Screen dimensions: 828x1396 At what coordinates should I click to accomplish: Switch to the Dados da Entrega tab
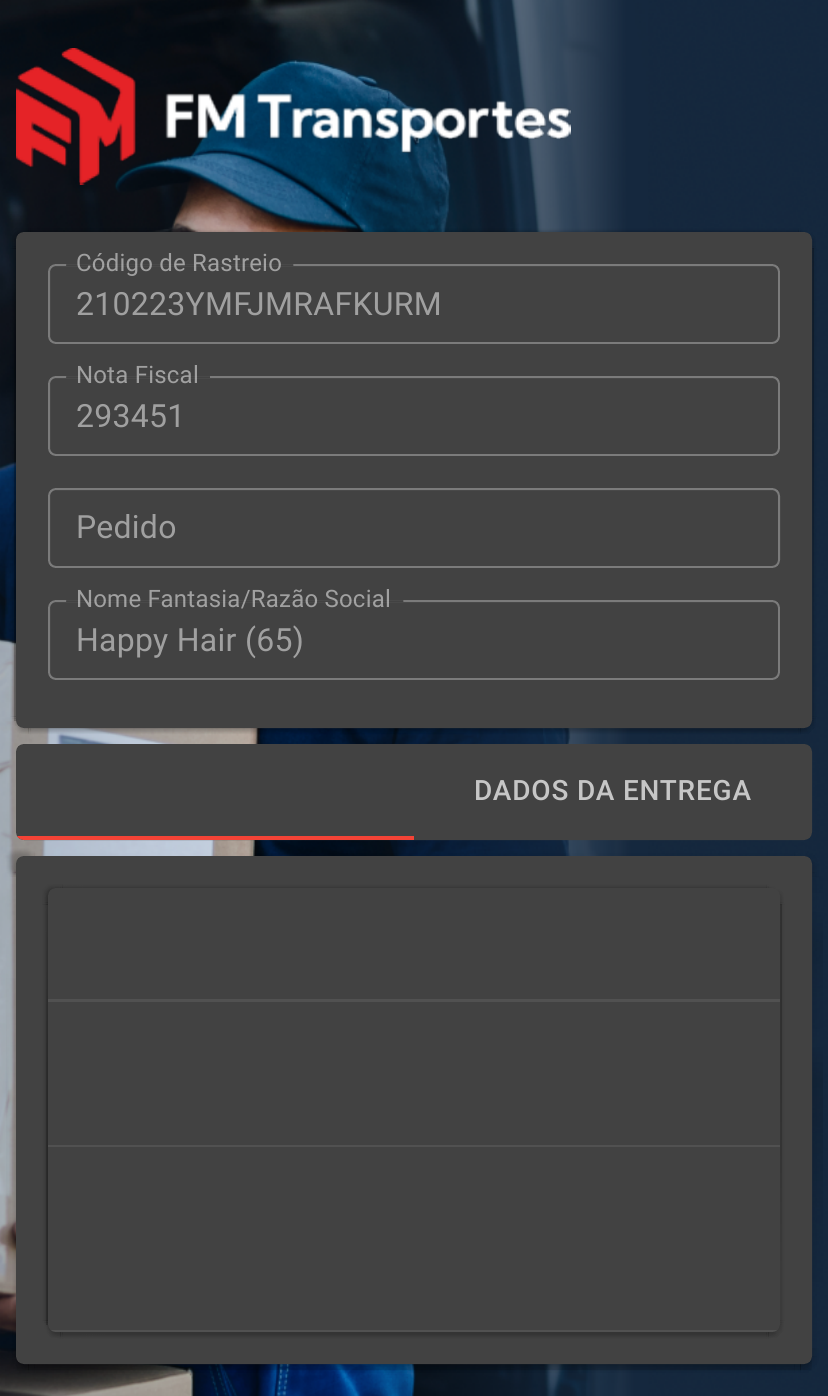612,791
